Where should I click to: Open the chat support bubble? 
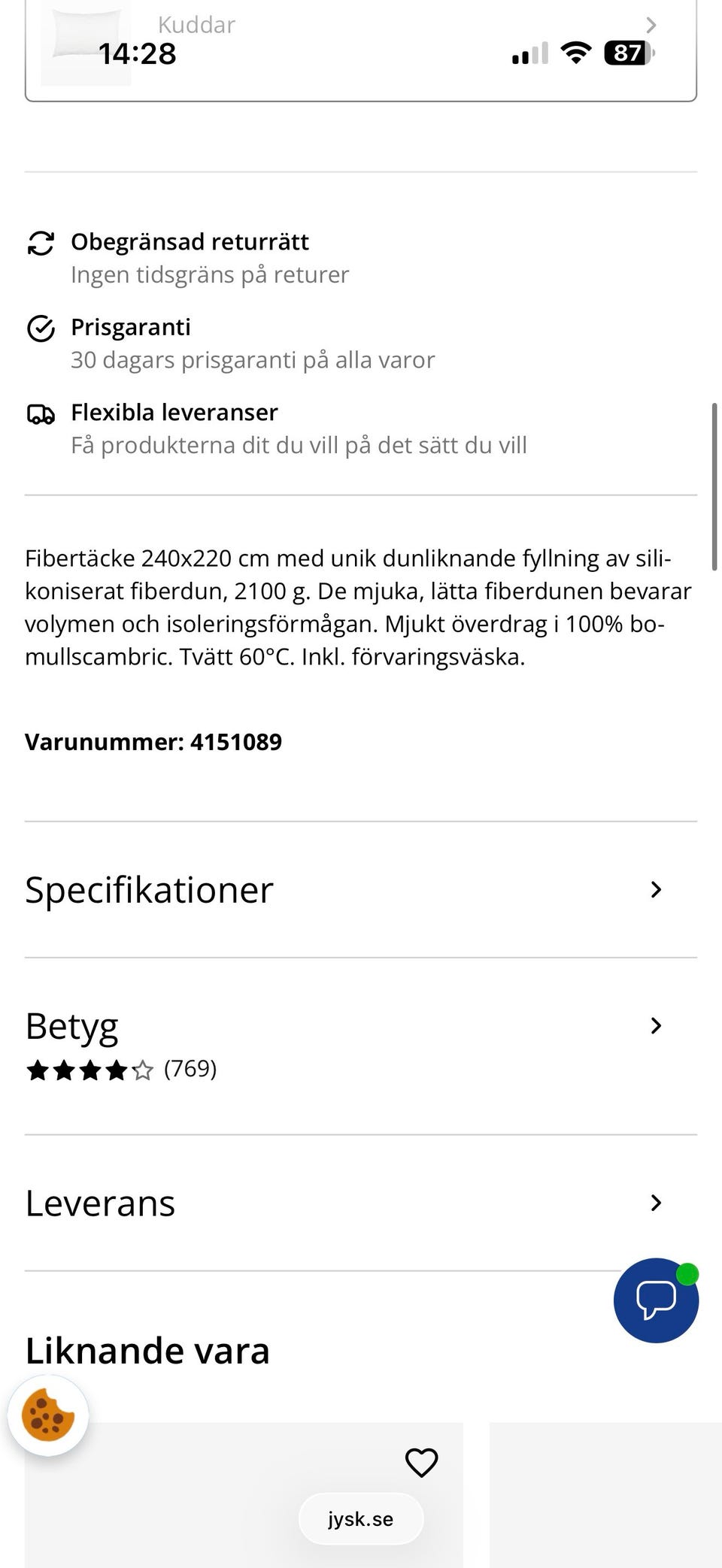pyautogui.click(x=656, y=1300)
